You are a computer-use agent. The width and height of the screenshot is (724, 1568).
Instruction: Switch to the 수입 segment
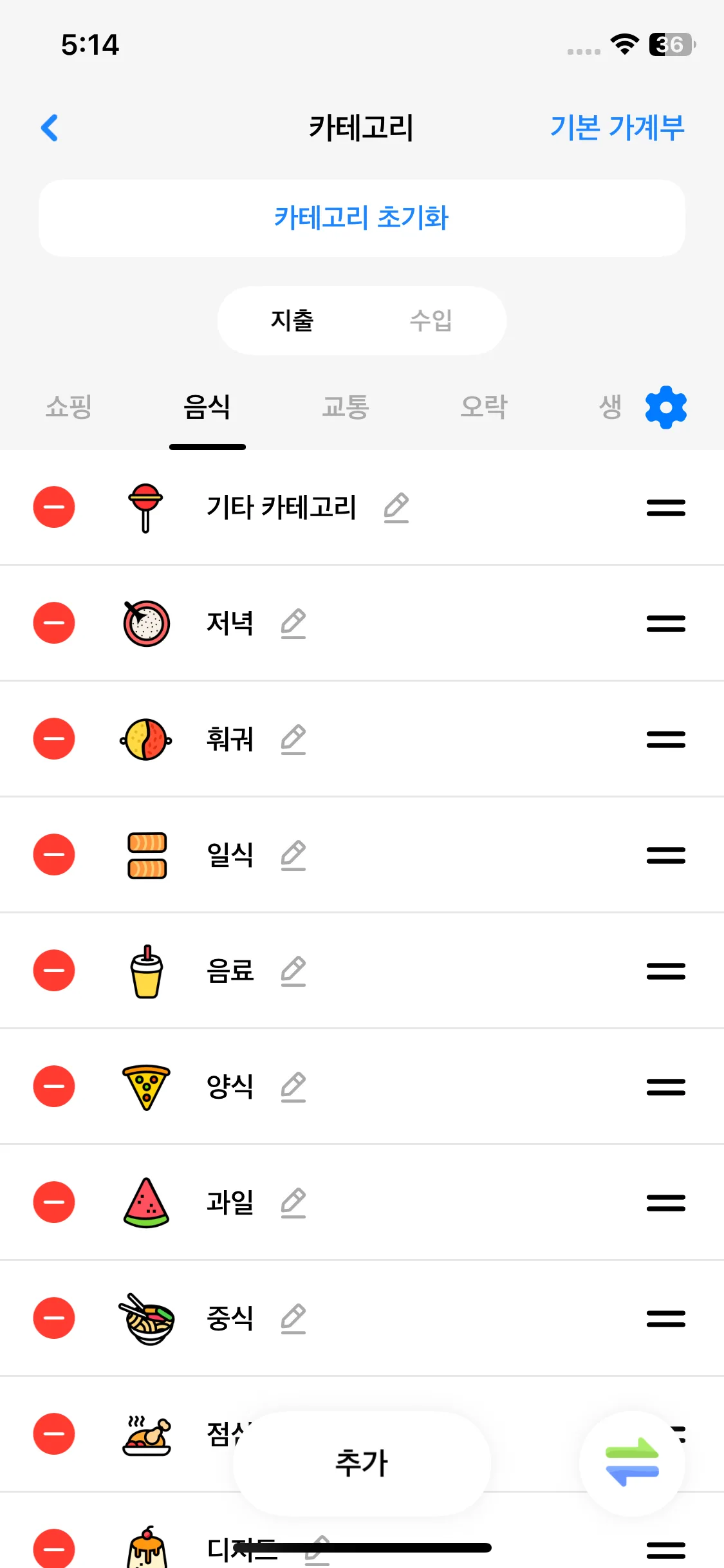pos(431,321)
